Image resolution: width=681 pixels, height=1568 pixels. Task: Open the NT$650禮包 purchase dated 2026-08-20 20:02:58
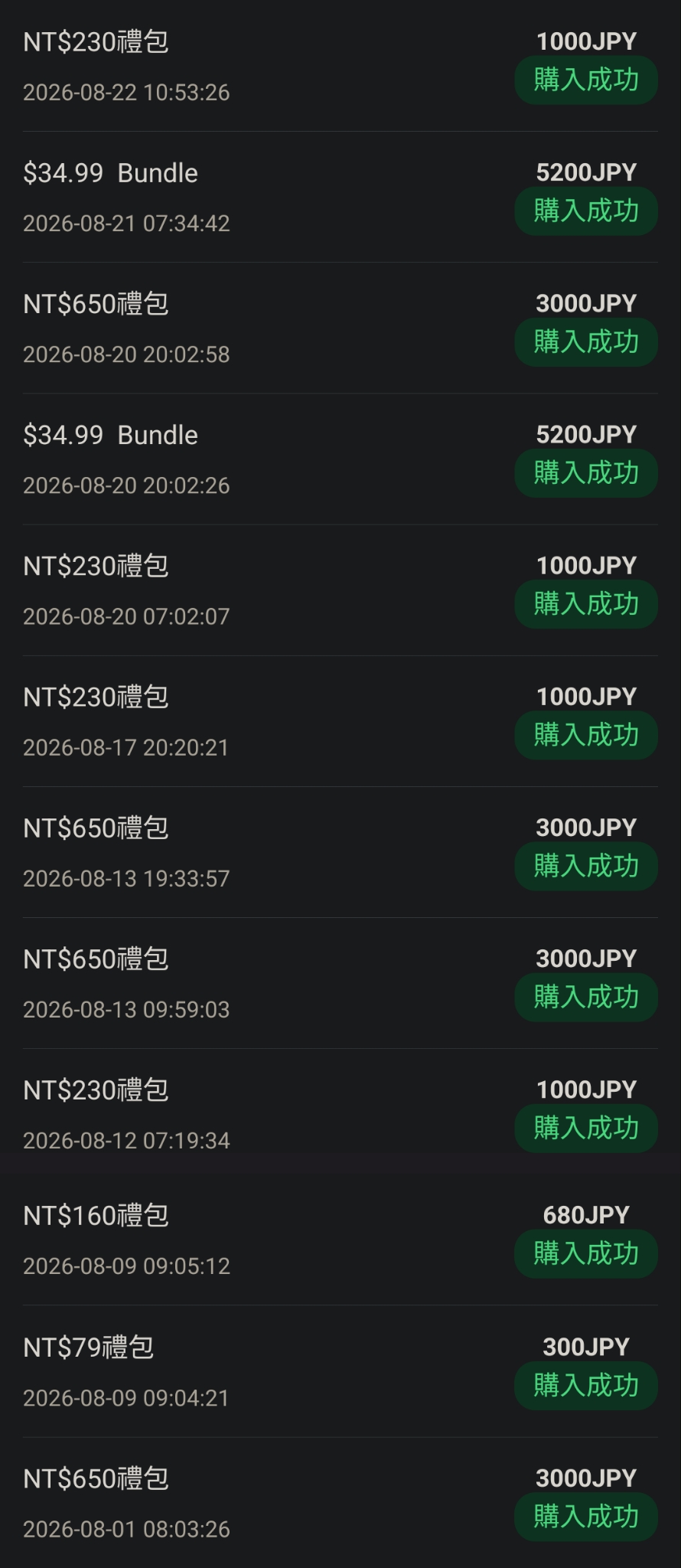click(x=340, y=328)
